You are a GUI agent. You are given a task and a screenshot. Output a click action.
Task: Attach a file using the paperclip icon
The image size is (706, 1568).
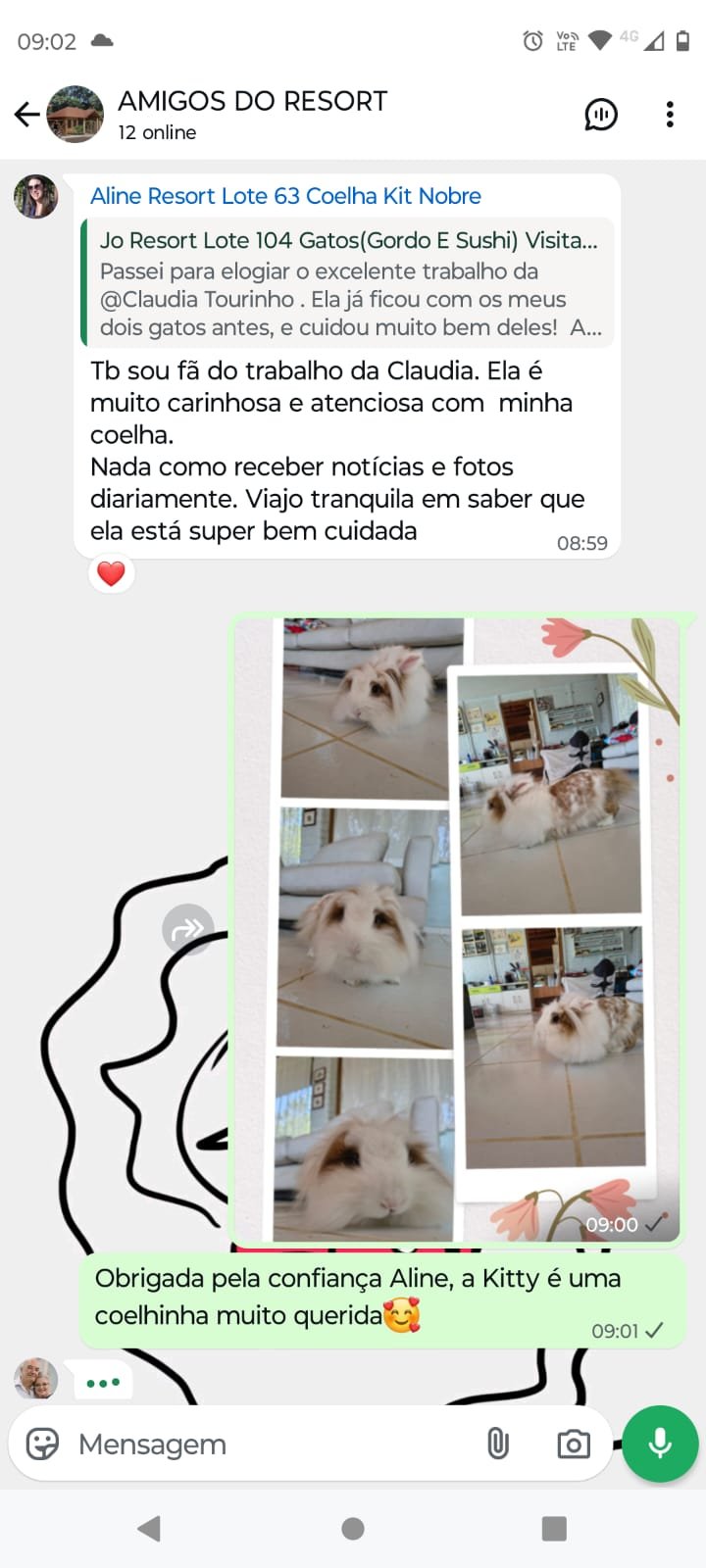(499, 1444)
